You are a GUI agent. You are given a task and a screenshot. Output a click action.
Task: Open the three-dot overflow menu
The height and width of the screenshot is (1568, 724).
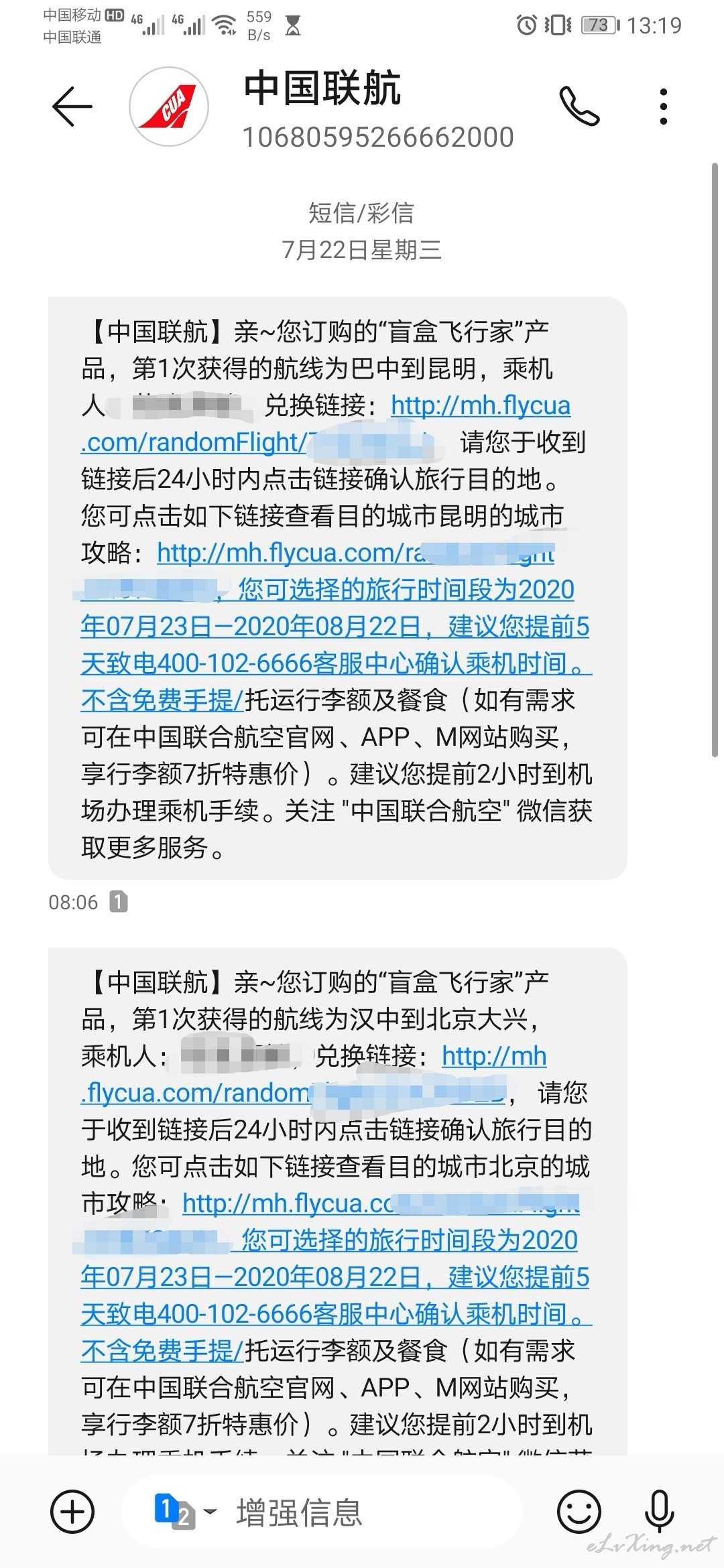pyautogui.click(x=663, y=107)
